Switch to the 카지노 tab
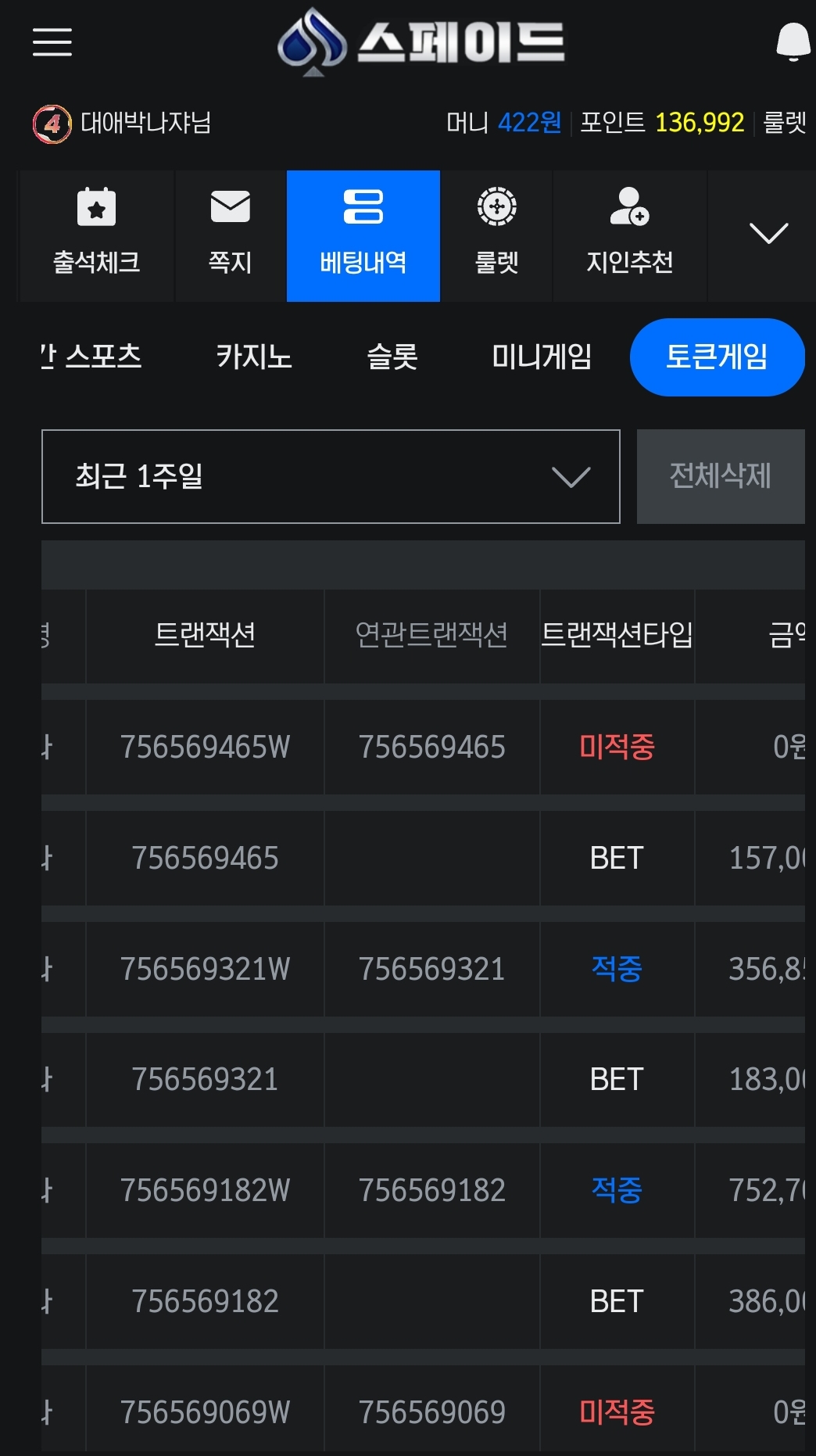816x1456 pixels. (254, 357)
